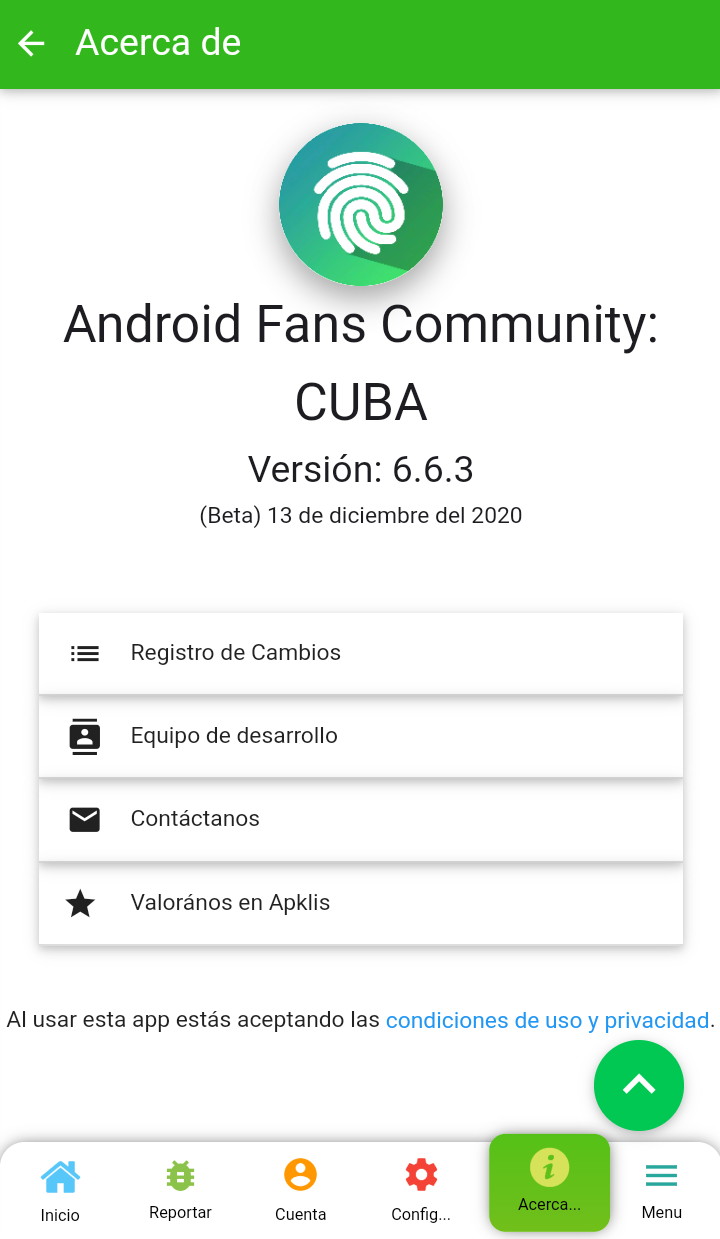
Task: Open the Reportar tab
Action: point(180,1190)
